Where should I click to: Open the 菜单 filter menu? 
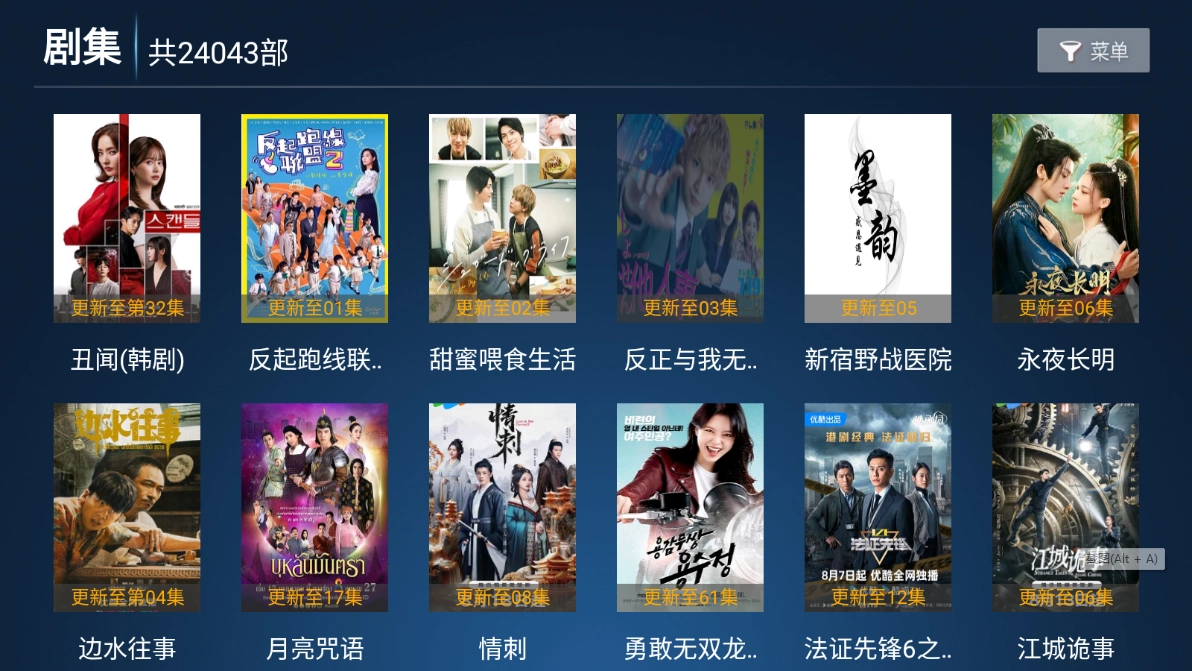(x=1093, y=51)
